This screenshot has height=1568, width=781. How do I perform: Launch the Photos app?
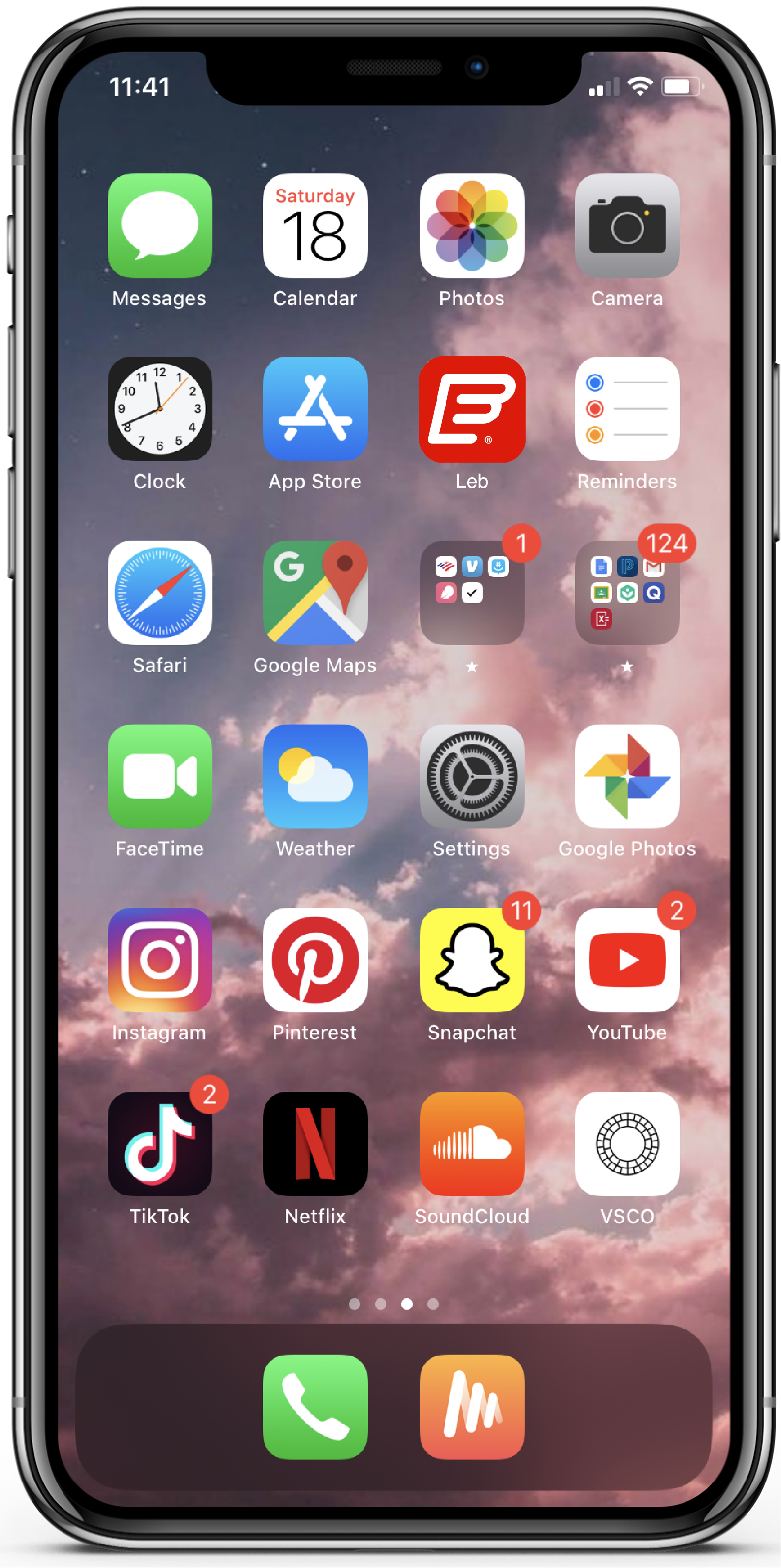tap(471, 226)
